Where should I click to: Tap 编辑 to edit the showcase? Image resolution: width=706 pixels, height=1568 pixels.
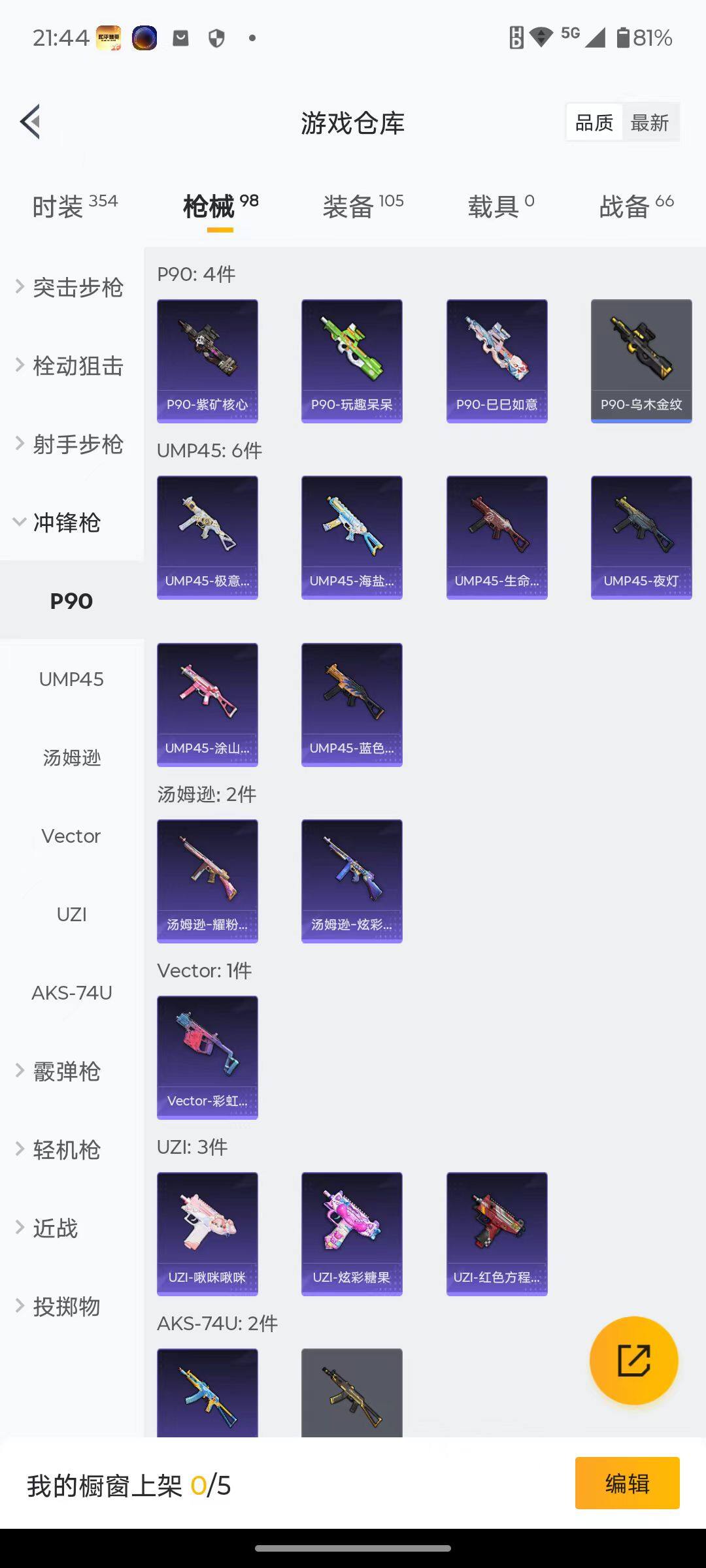pyautogui.click(x=627, y=1483)
